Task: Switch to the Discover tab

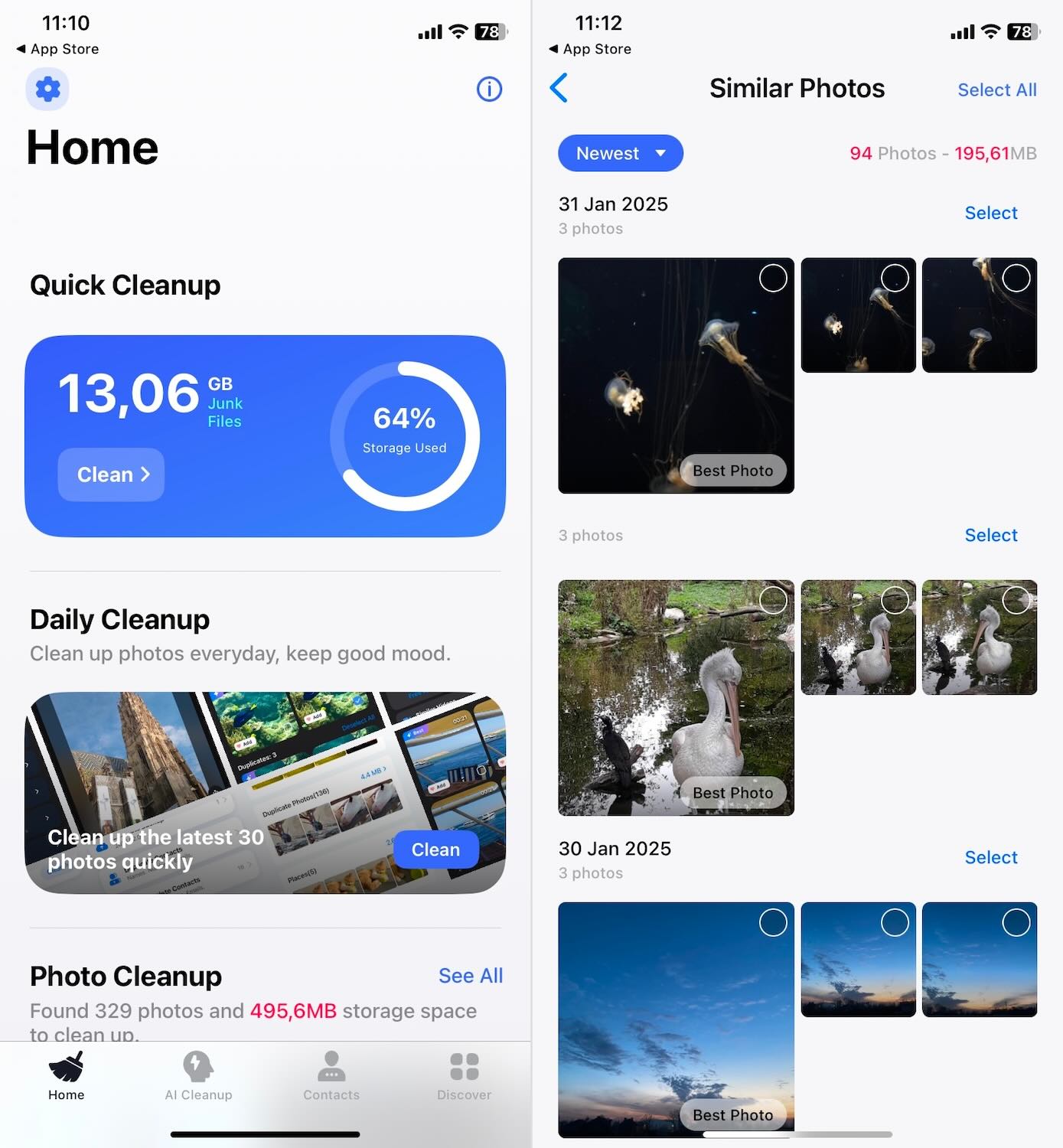Action: click(464, 1075)
